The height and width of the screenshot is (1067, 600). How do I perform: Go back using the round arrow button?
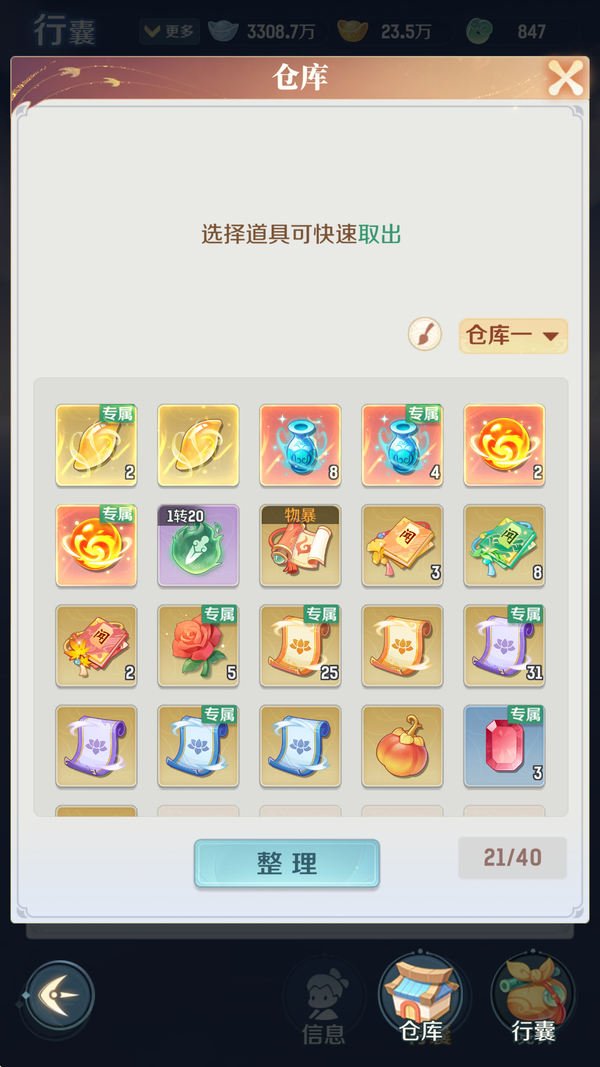[60, 995]
